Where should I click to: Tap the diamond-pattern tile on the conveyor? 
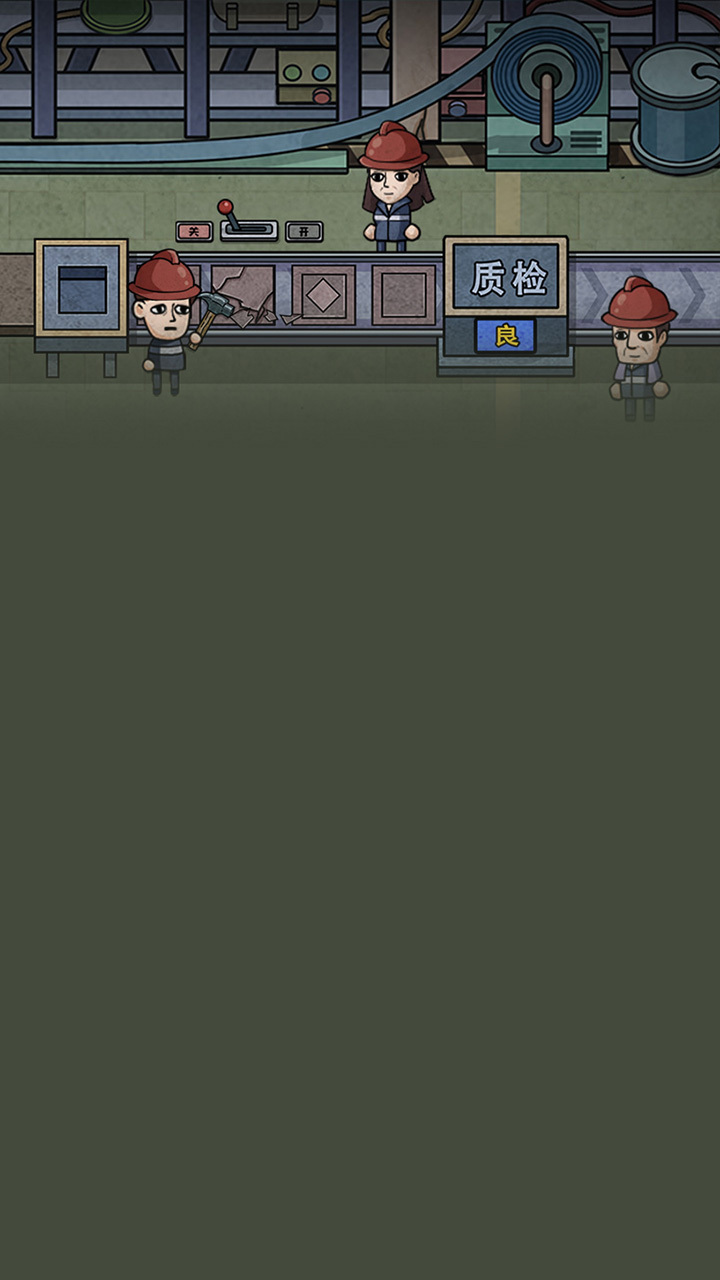click(x=323, y=295)
